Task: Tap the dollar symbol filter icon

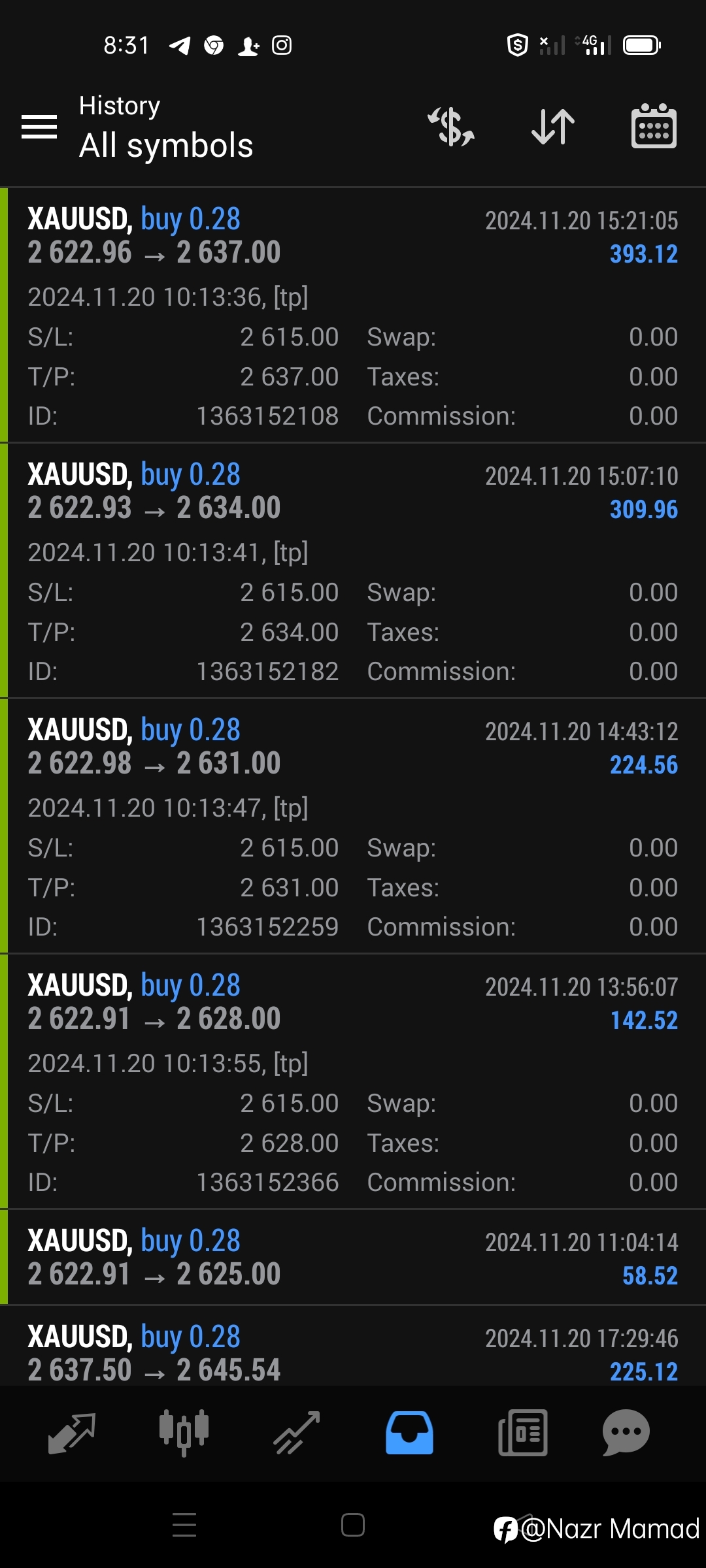Action: point(451,126)
